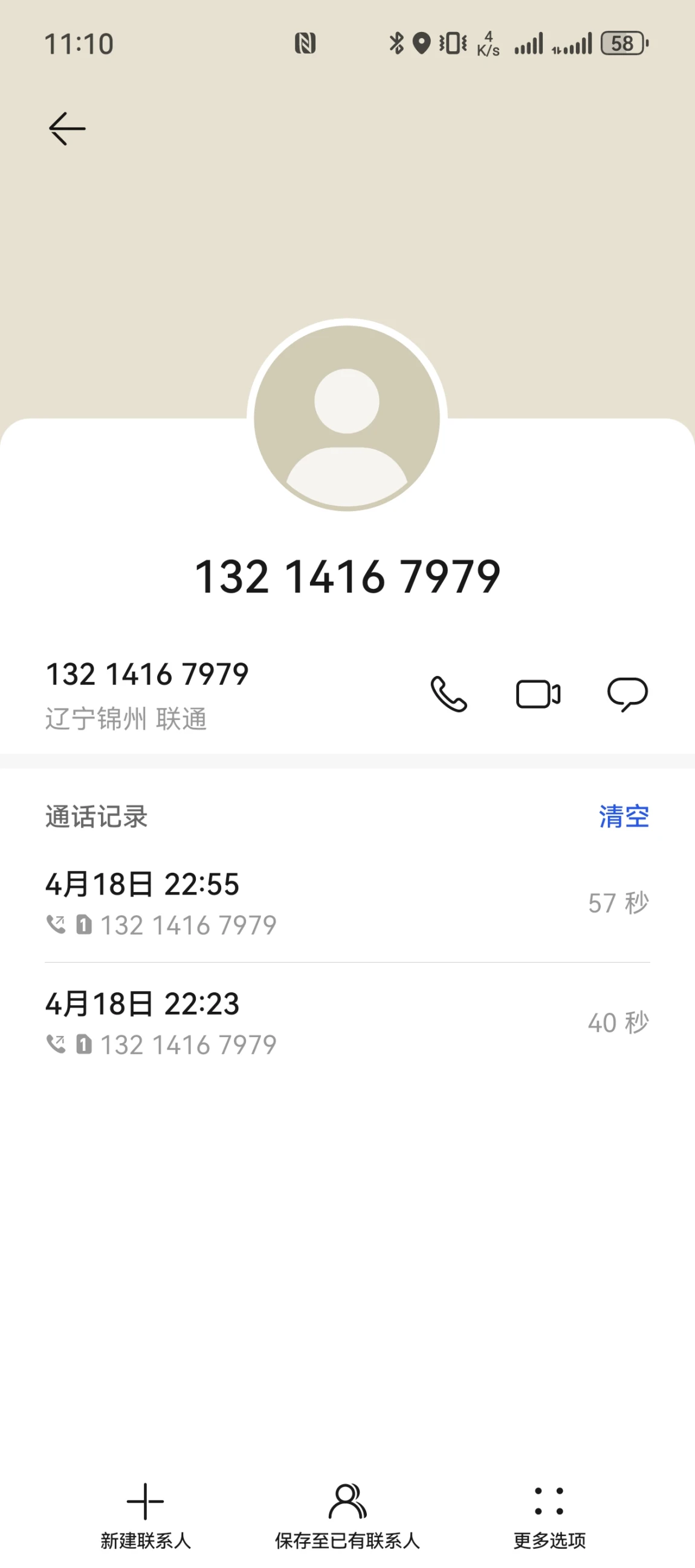Start a video call with this number
Image resolution: width=695 pixels, height=1568 pixels.
pos(538,694)
